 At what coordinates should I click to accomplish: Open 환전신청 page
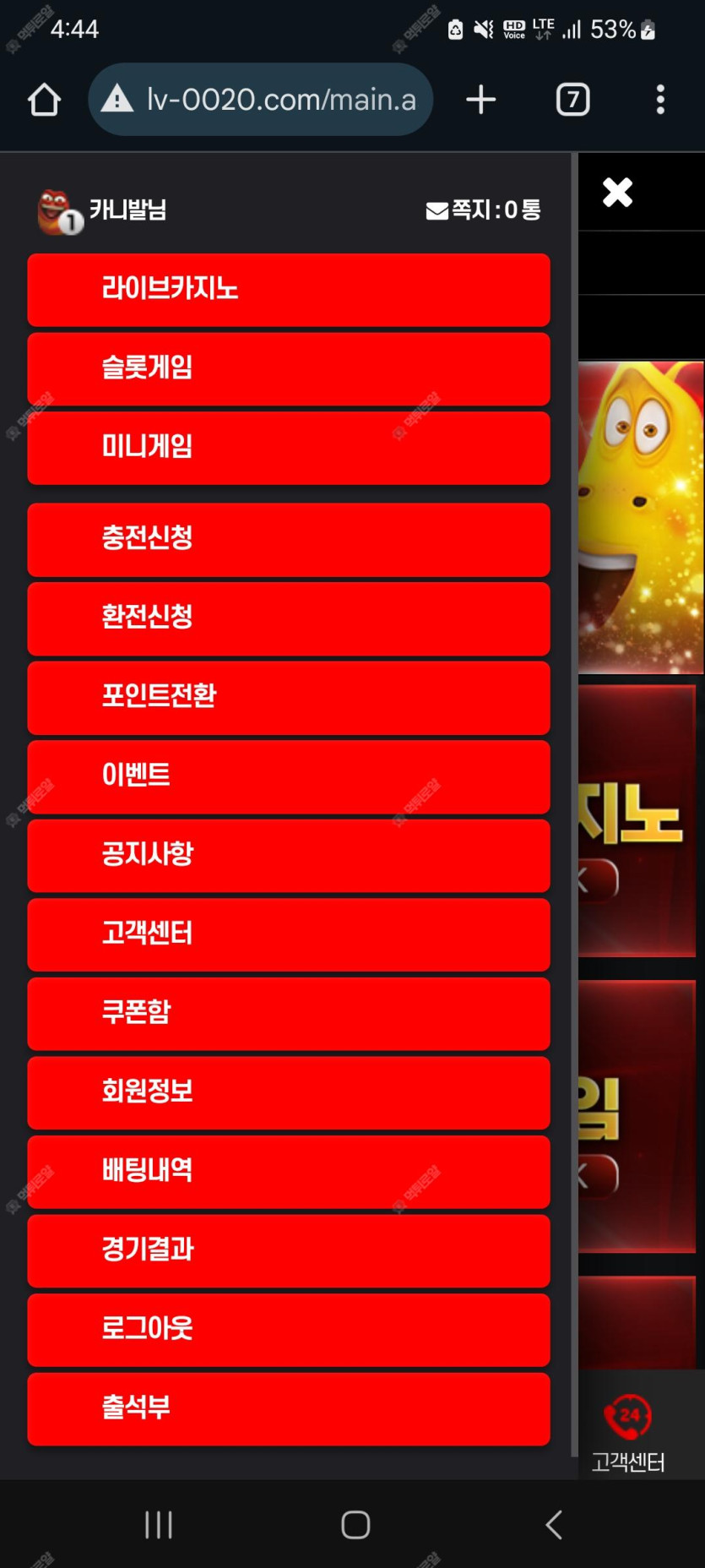(x=288, y=618)
